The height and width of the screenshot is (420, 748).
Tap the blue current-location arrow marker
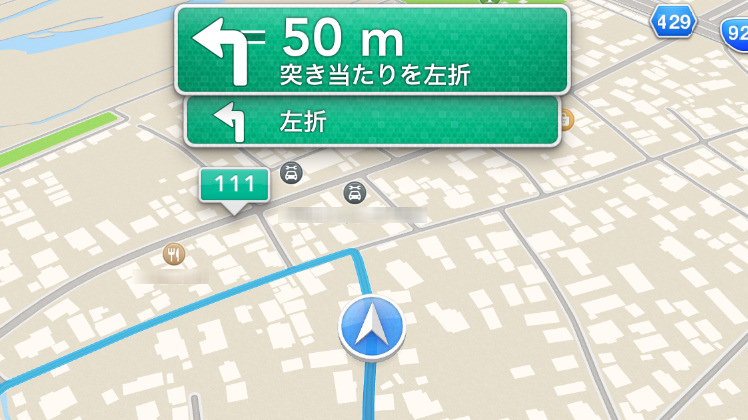click(x=371, y=327)
